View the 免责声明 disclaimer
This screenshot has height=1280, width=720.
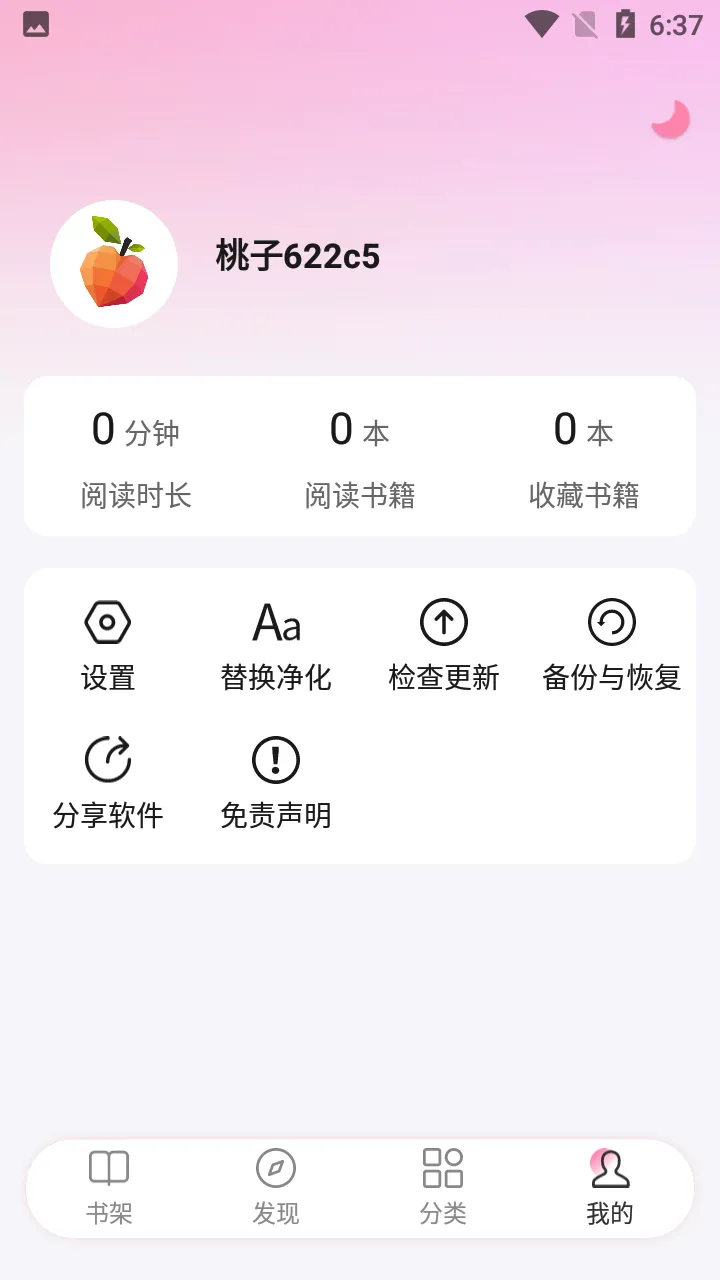click(276, 784)
